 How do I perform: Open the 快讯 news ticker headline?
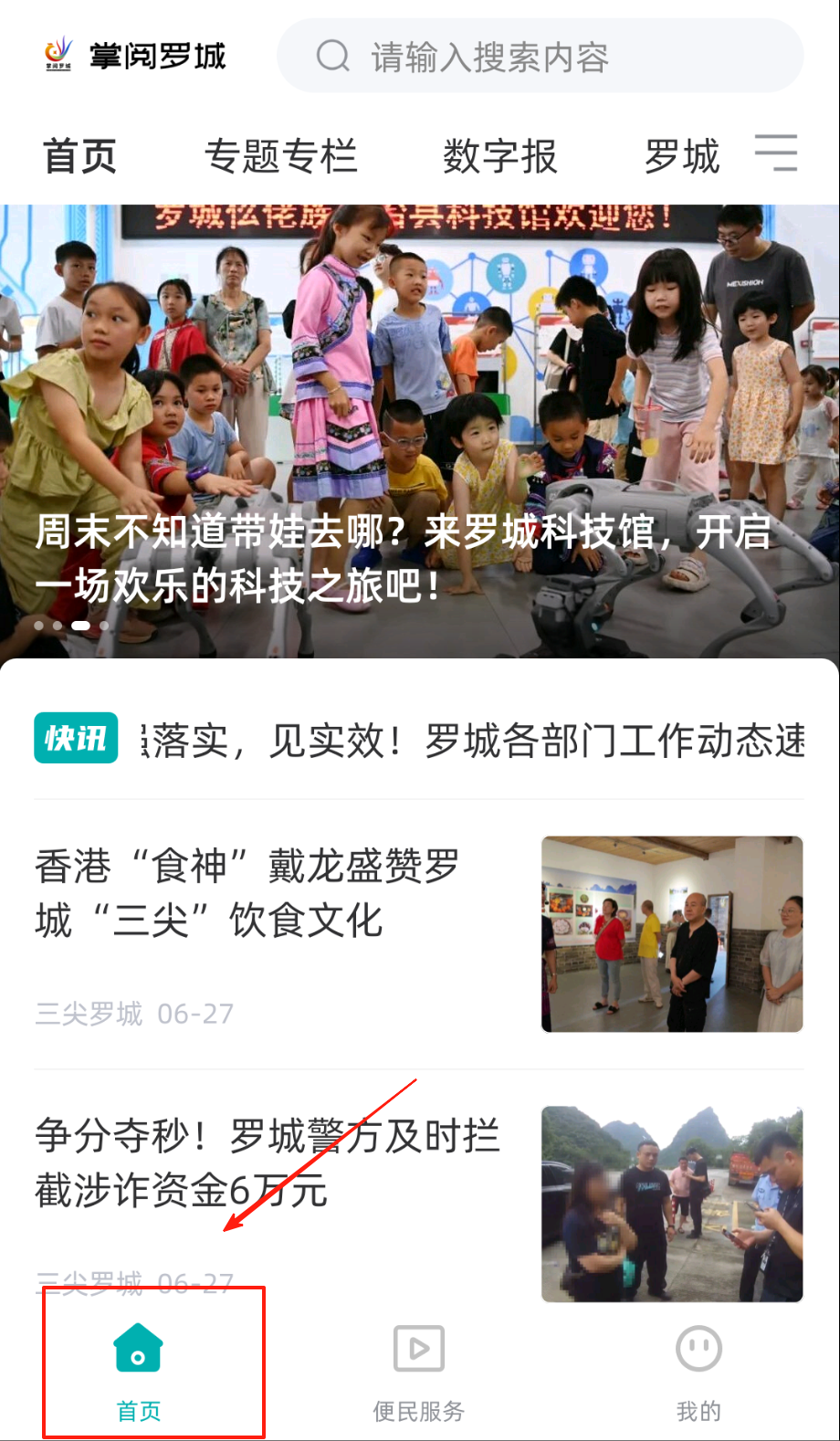pos(470,740)
